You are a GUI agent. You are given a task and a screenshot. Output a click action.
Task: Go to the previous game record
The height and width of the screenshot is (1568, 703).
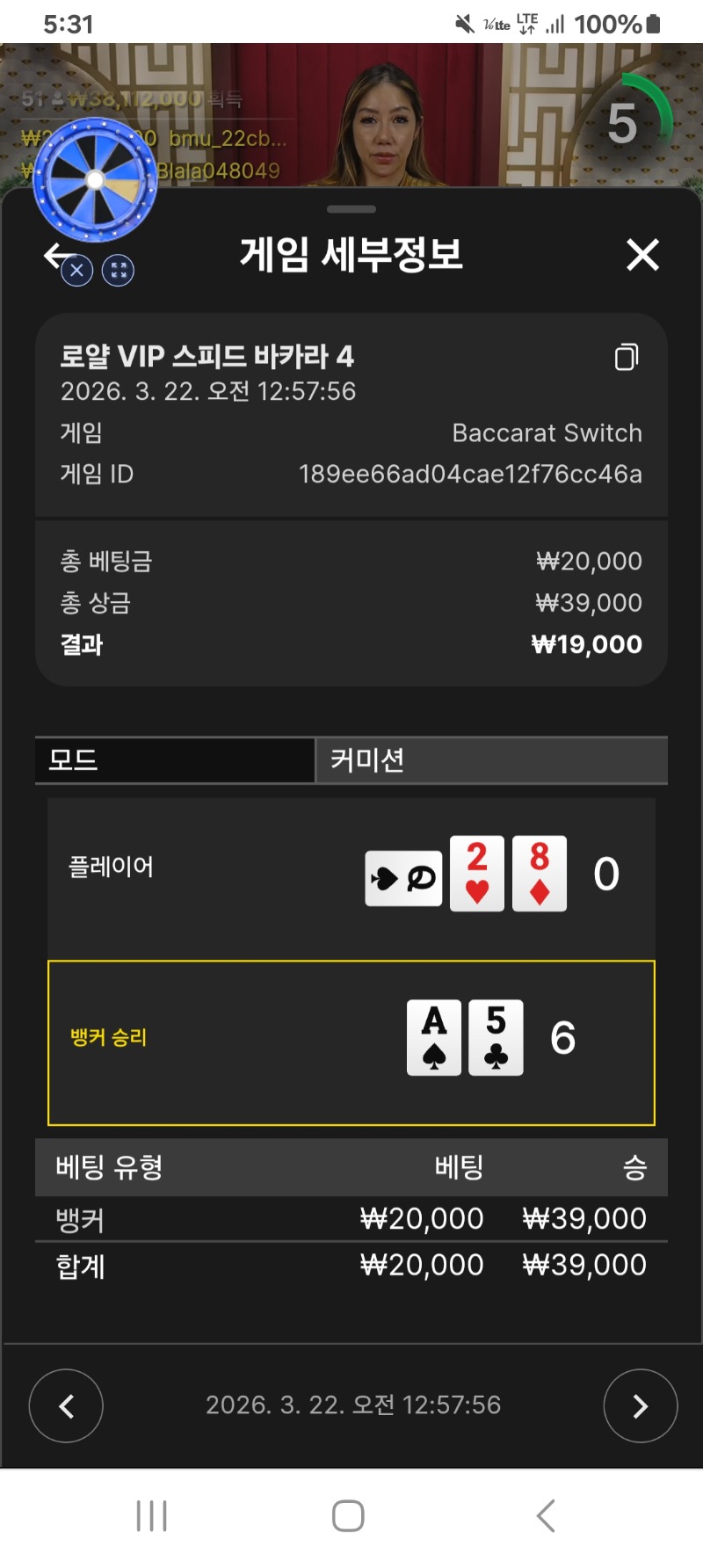click(66, 1405)
